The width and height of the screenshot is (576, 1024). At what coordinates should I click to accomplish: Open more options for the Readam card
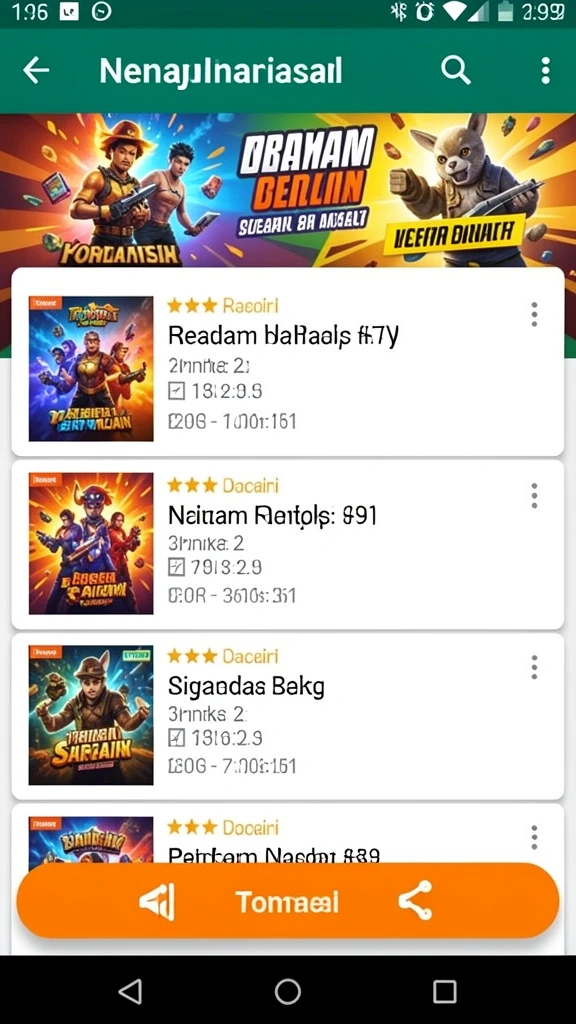[534, 315]
